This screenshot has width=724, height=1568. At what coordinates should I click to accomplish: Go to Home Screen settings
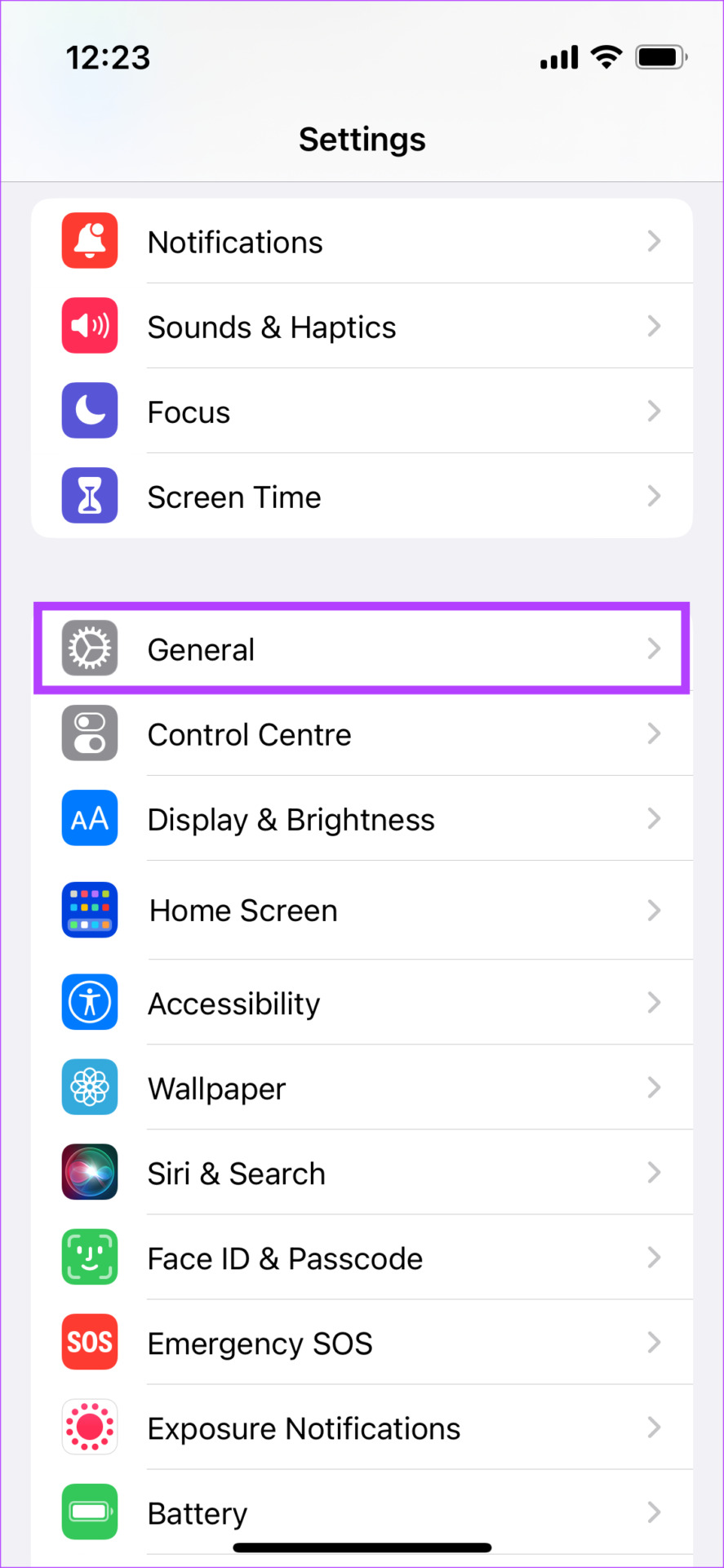tap(362, 911)
